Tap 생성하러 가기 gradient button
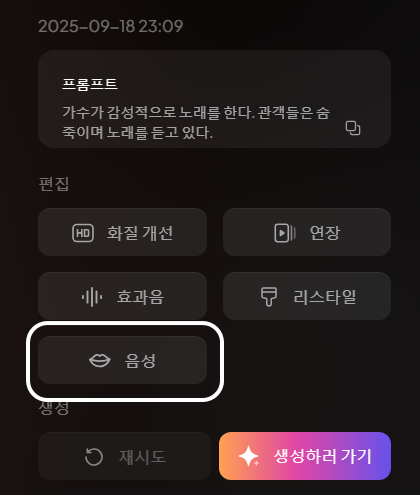The image size is (420, 495). pos(305,456)
